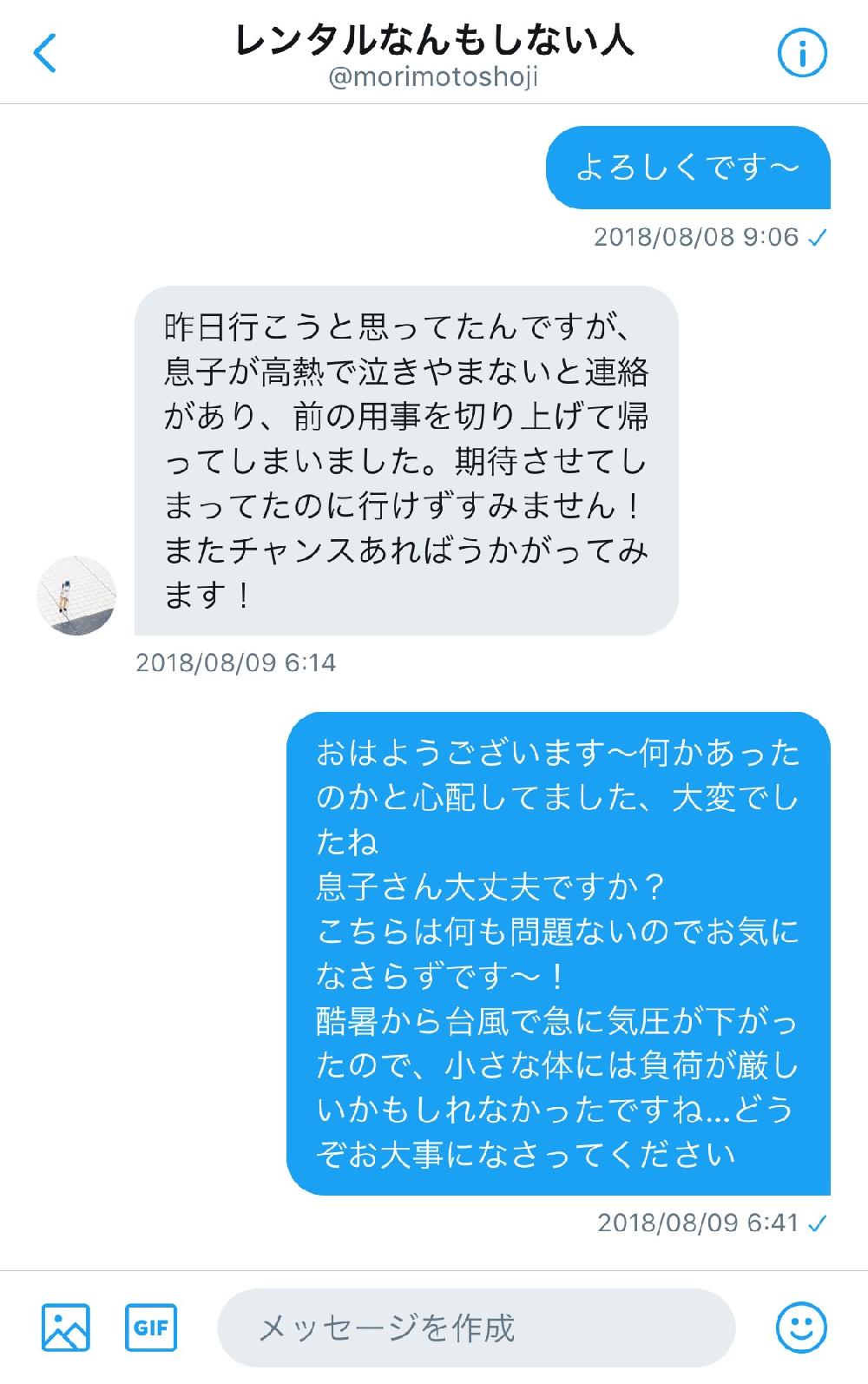Screen dimensions: 868x1384
Task: Tap the メッセージを作成 text field
Action: (x=476, y=1327)
